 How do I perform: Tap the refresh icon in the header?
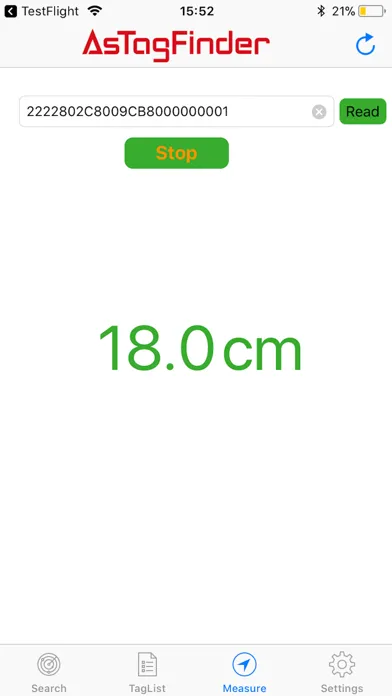[365, 44]
